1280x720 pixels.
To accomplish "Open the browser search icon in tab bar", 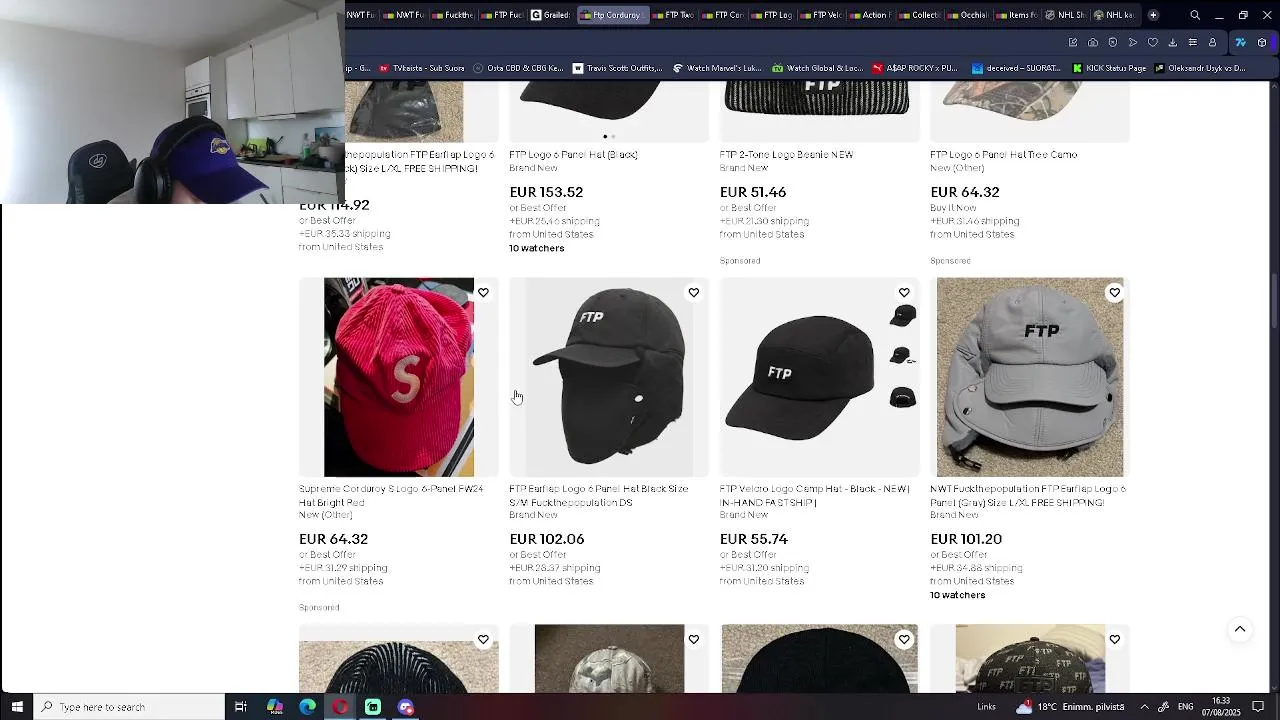I will point(1195,15).
